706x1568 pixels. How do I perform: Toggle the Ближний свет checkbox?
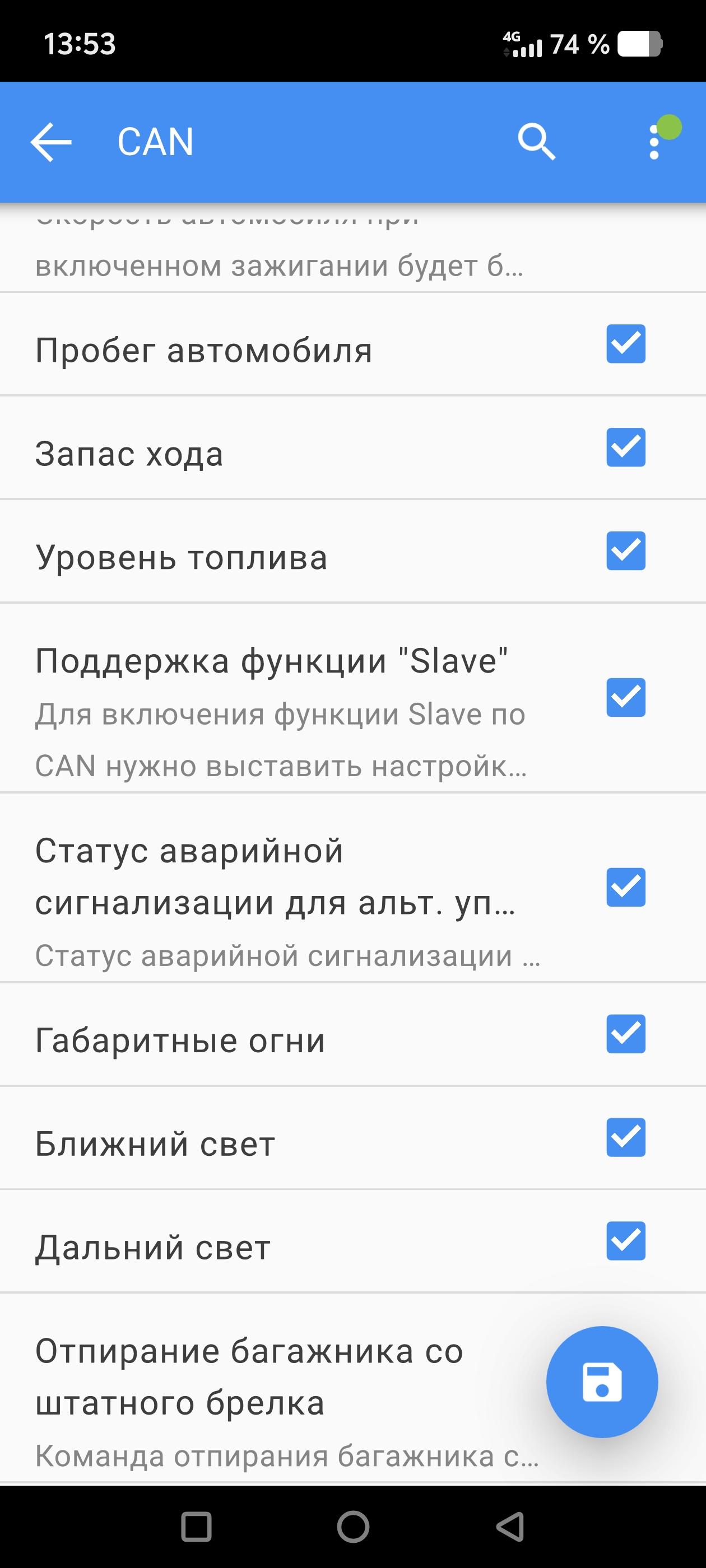click(625, 1137)
